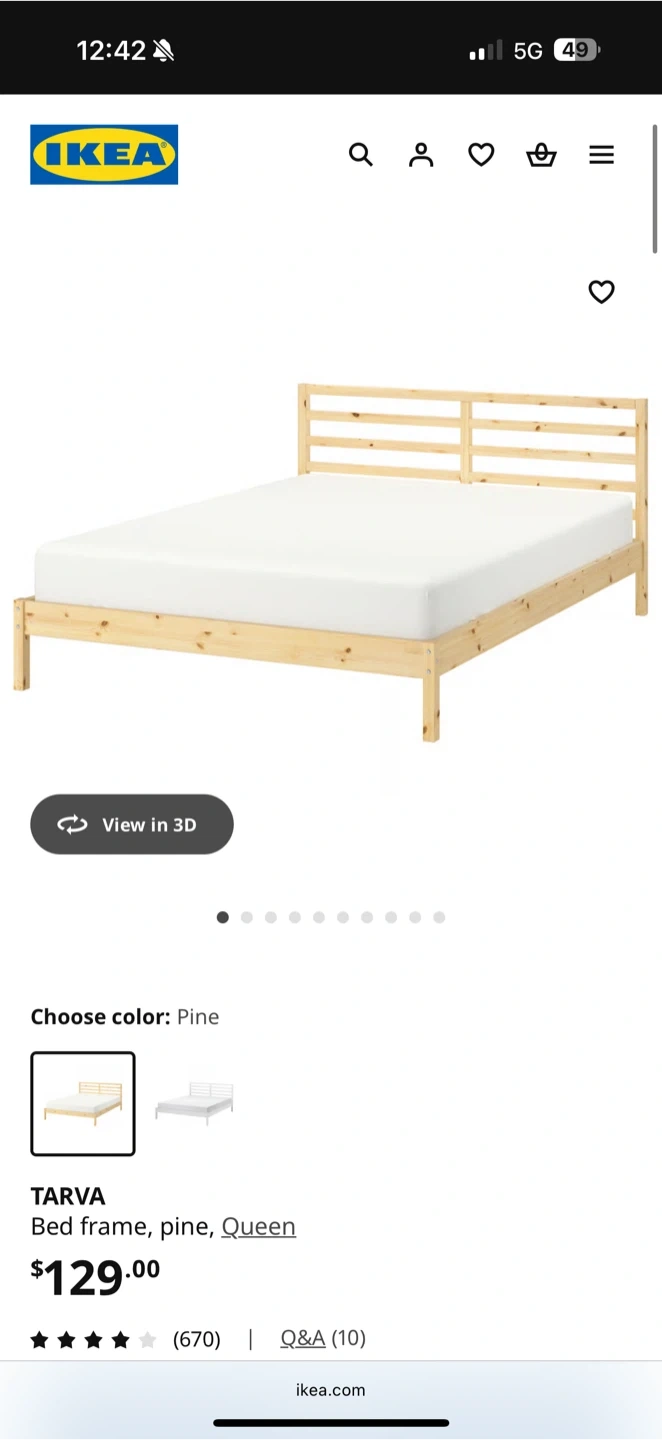Tap the View in 3D button
This screenshot has width=662, height=1440.
pos(132,824)
